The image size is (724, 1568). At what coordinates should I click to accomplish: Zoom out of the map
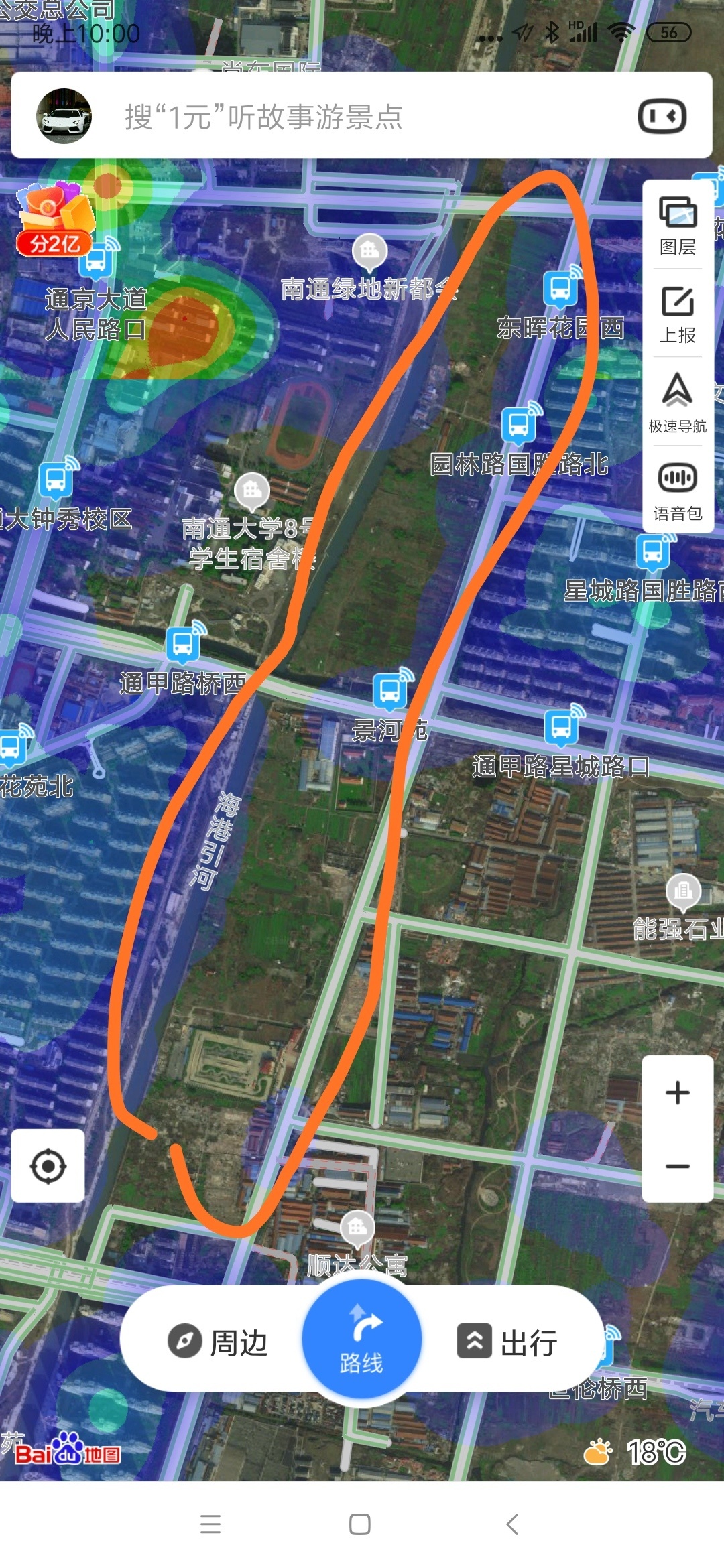(x=677, y=1166)
